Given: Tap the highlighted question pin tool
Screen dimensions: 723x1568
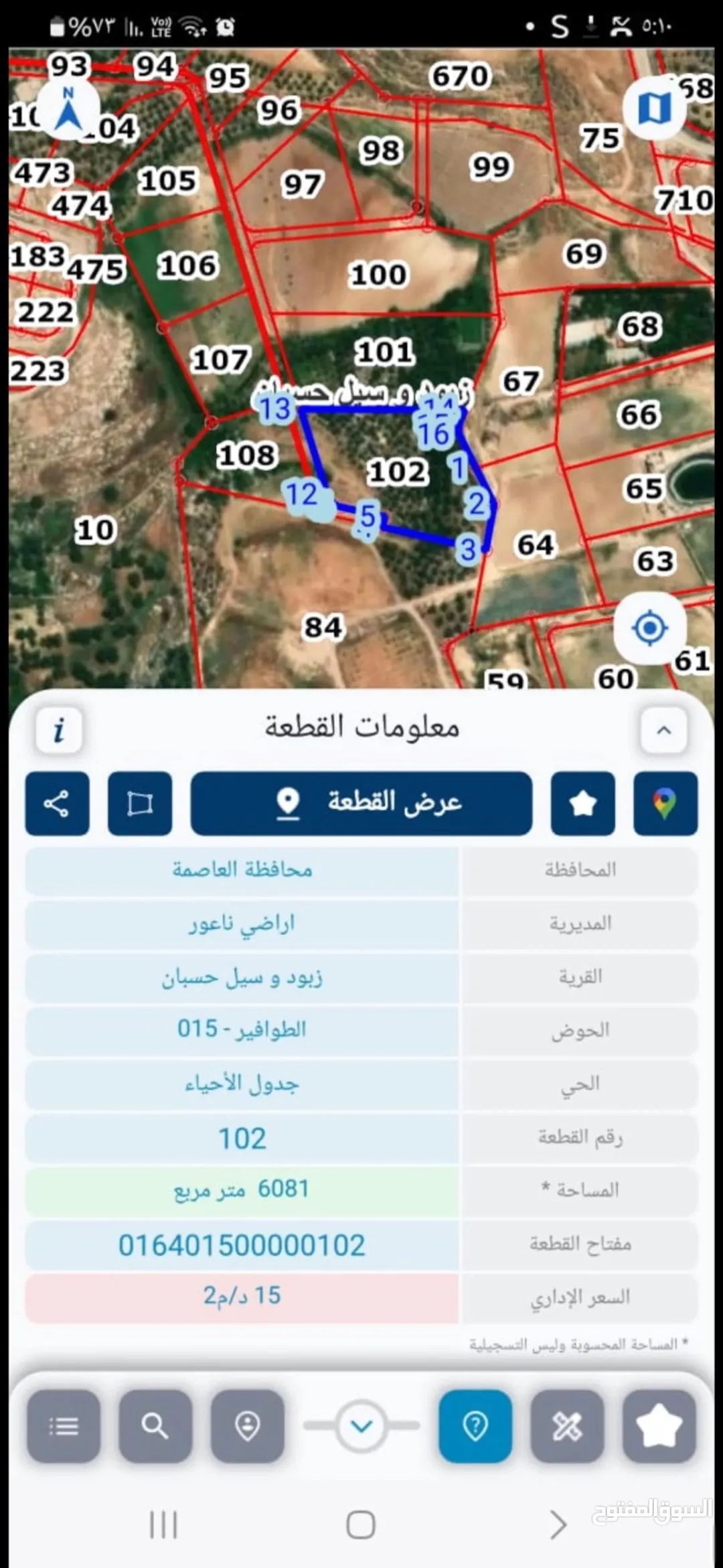Looking at the screenshot, I should click(475, 1425).
